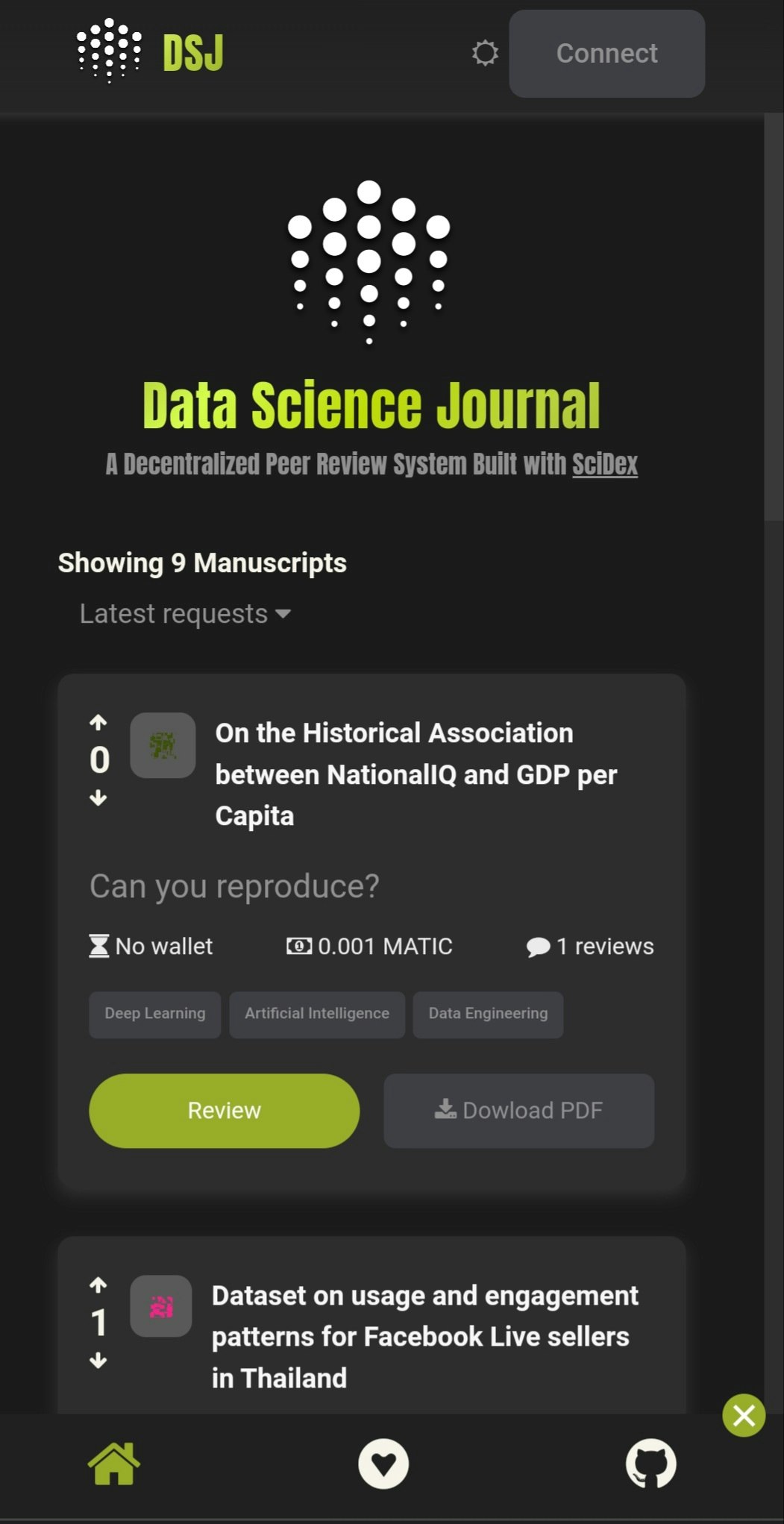Open the Facebook Live sellers dataset manuscript

pos(424,1336)
